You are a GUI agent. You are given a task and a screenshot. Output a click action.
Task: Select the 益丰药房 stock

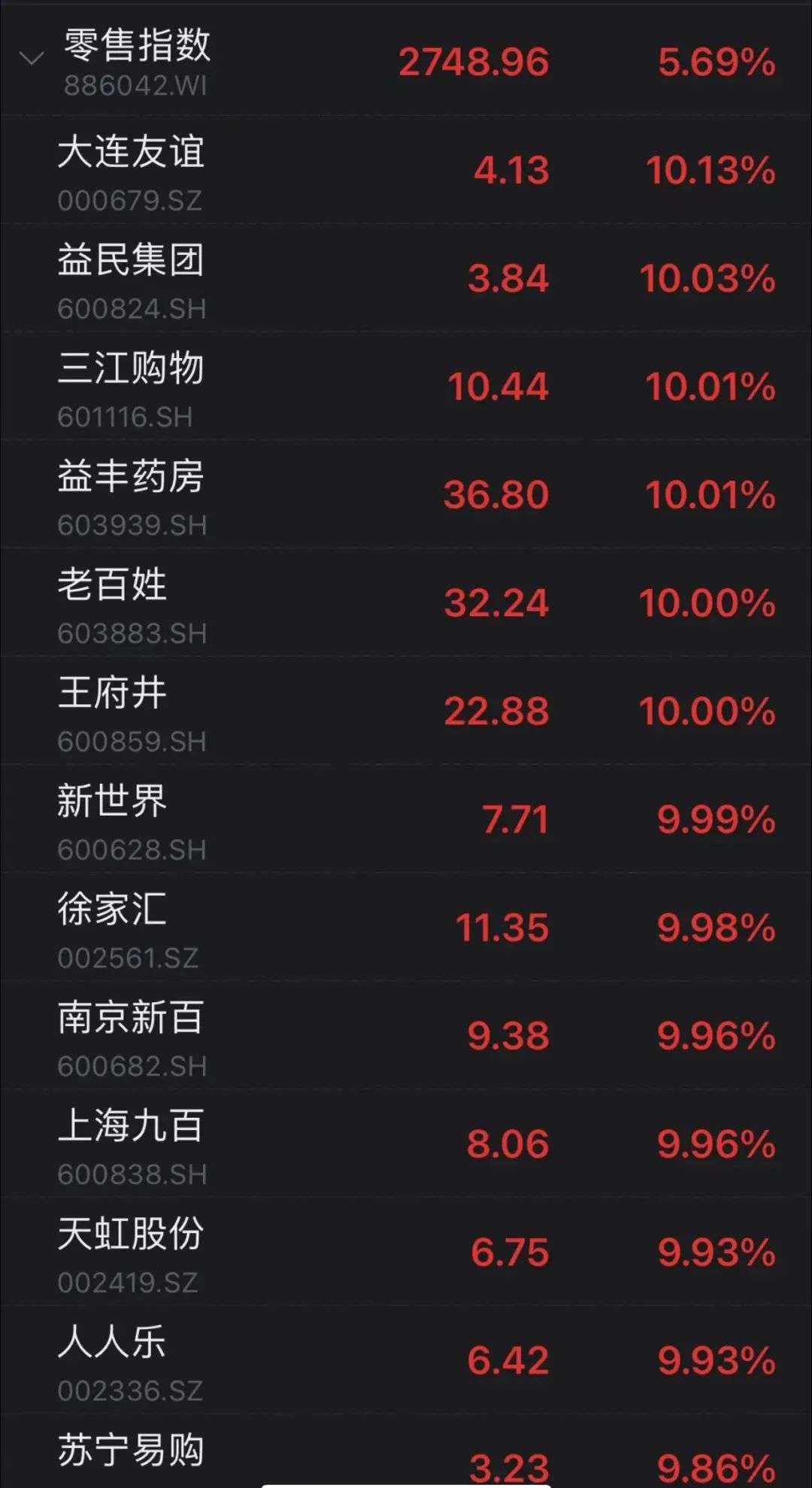coord(406,495)
